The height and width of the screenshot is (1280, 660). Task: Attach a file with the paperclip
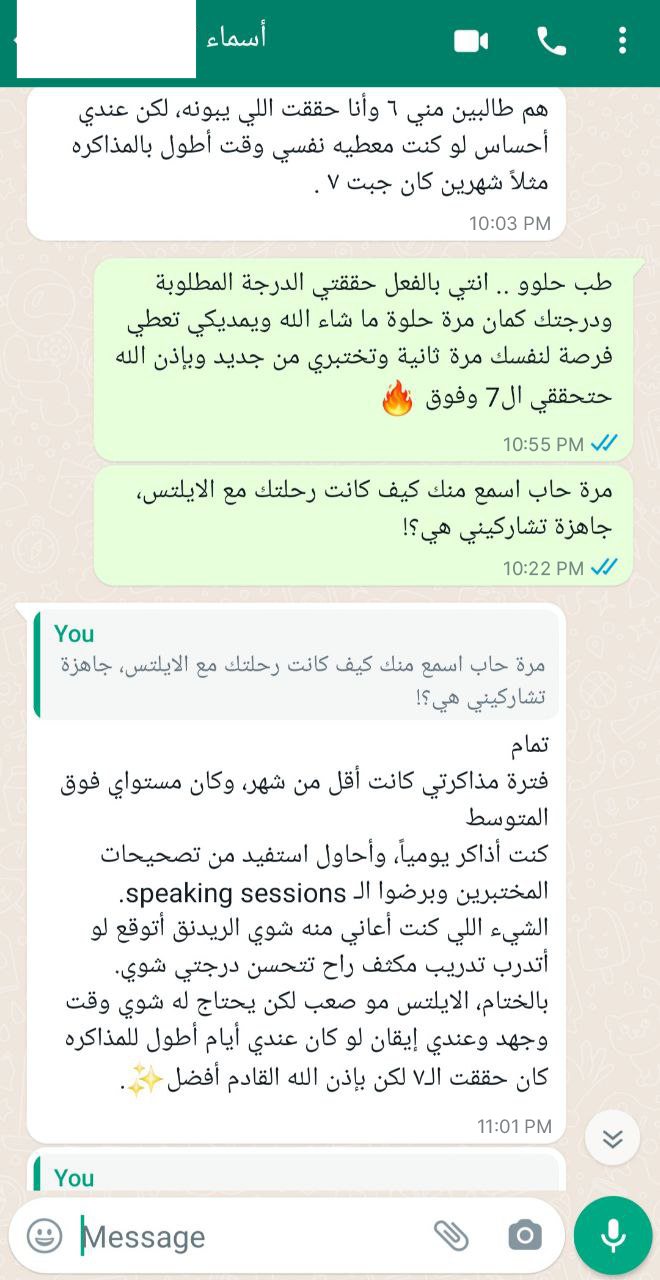pos(451,1236)
